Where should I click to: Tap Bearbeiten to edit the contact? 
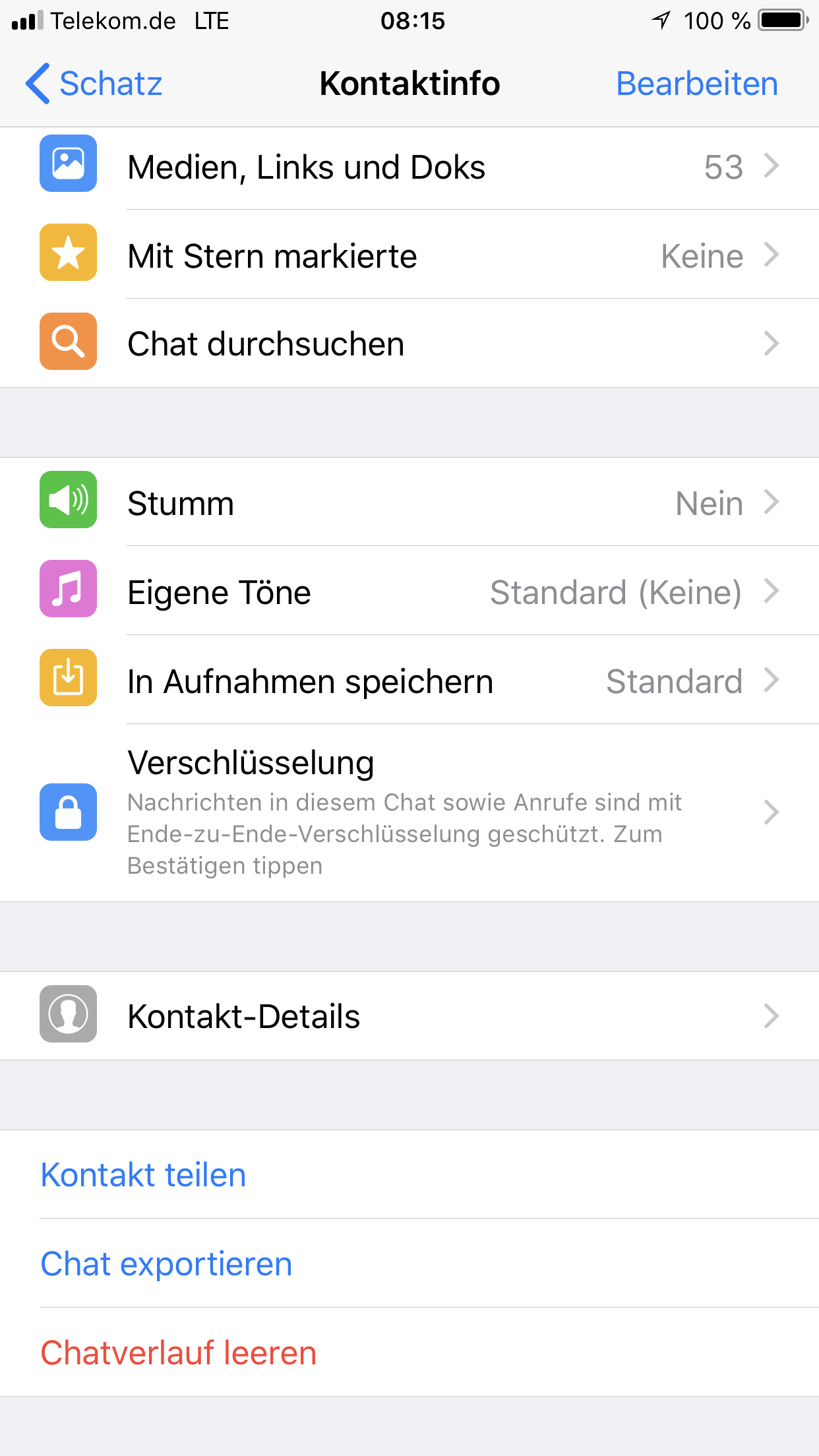click(696, 84)
